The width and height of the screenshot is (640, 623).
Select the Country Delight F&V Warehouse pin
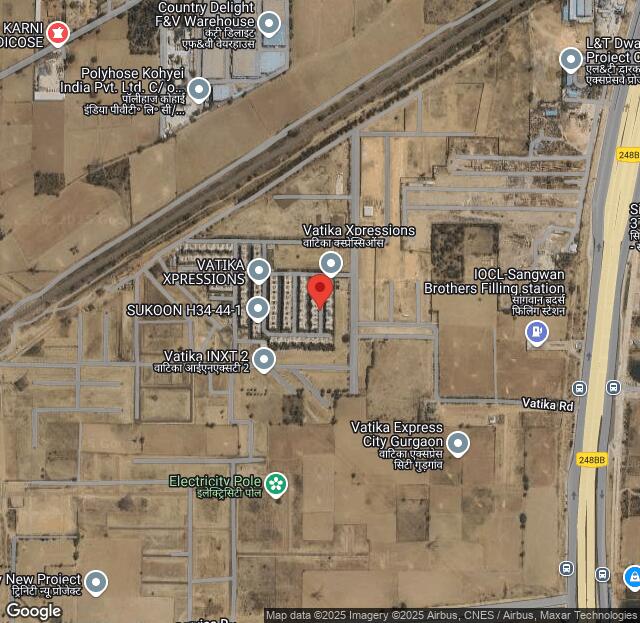pyautogui.click(x=268, y=23)
